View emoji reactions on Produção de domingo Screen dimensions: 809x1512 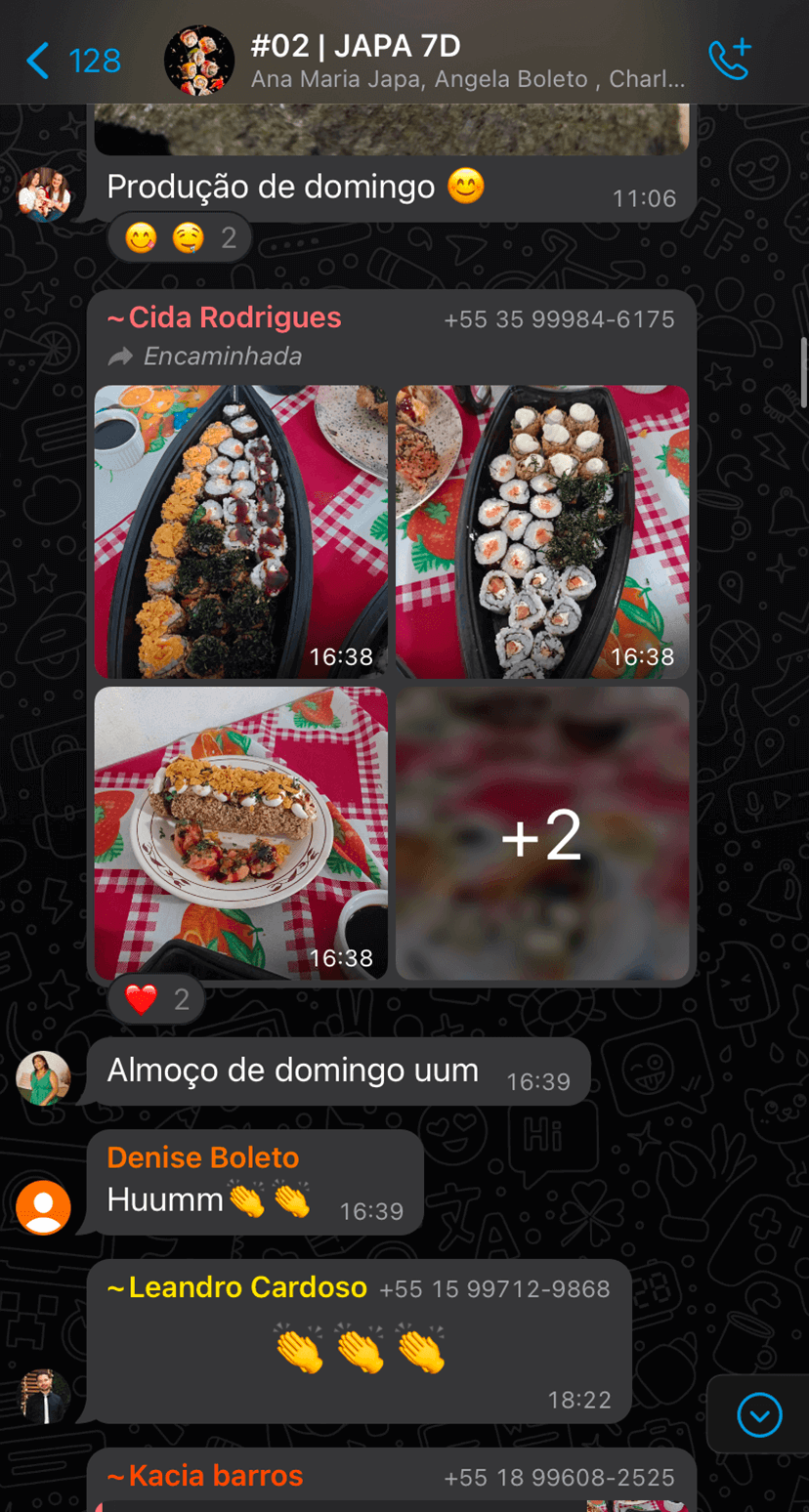(x=180, y=238)
